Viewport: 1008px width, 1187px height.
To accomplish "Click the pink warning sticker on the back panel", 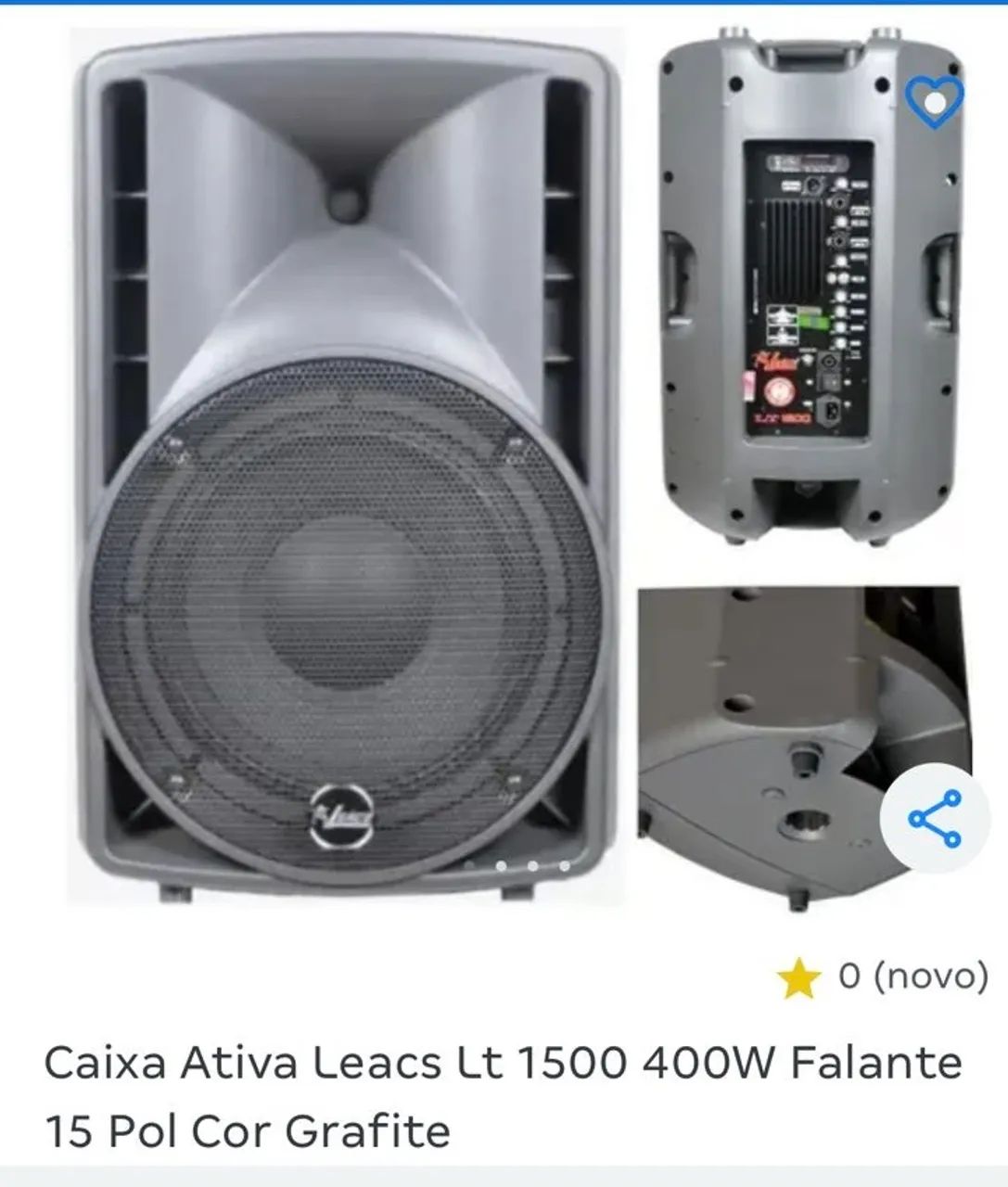I will tap(749, 386).
